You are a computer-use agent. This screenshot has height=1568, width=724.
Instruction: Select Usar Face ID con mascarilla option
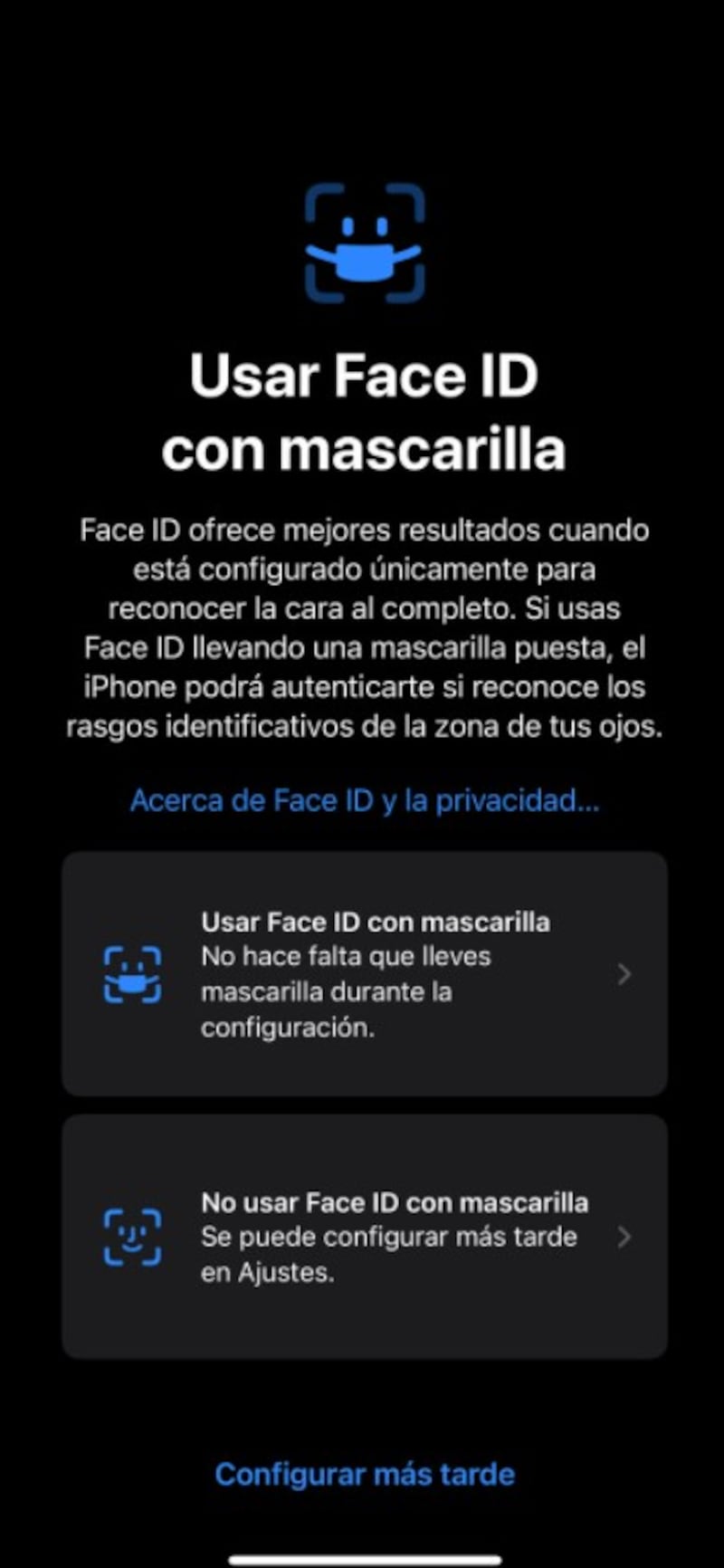[x=364, y=973]
